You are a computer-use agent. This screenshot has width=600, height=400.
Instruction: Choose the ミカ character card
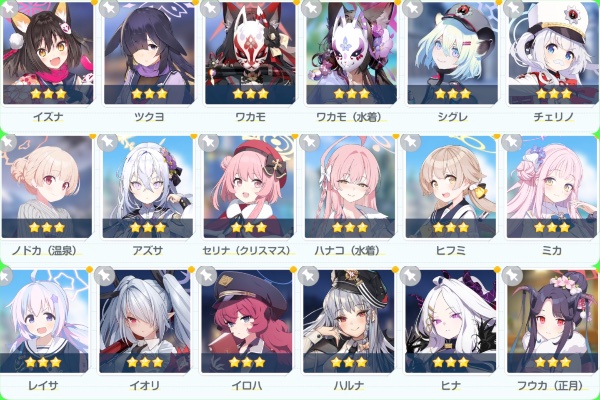coord(552,186)
